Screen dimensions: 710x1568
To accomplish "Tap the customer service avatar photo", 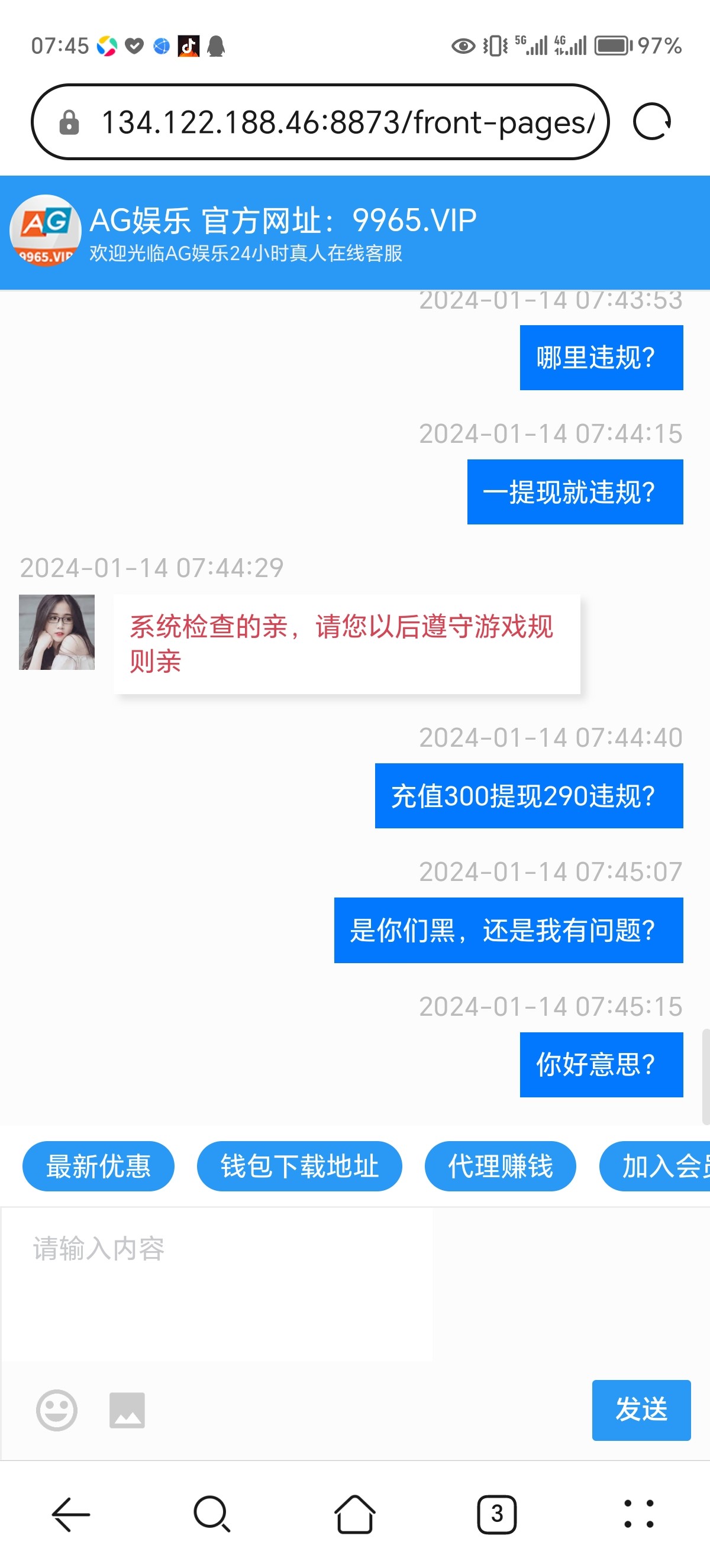I will pyautogui.click(x=56, y=631).
